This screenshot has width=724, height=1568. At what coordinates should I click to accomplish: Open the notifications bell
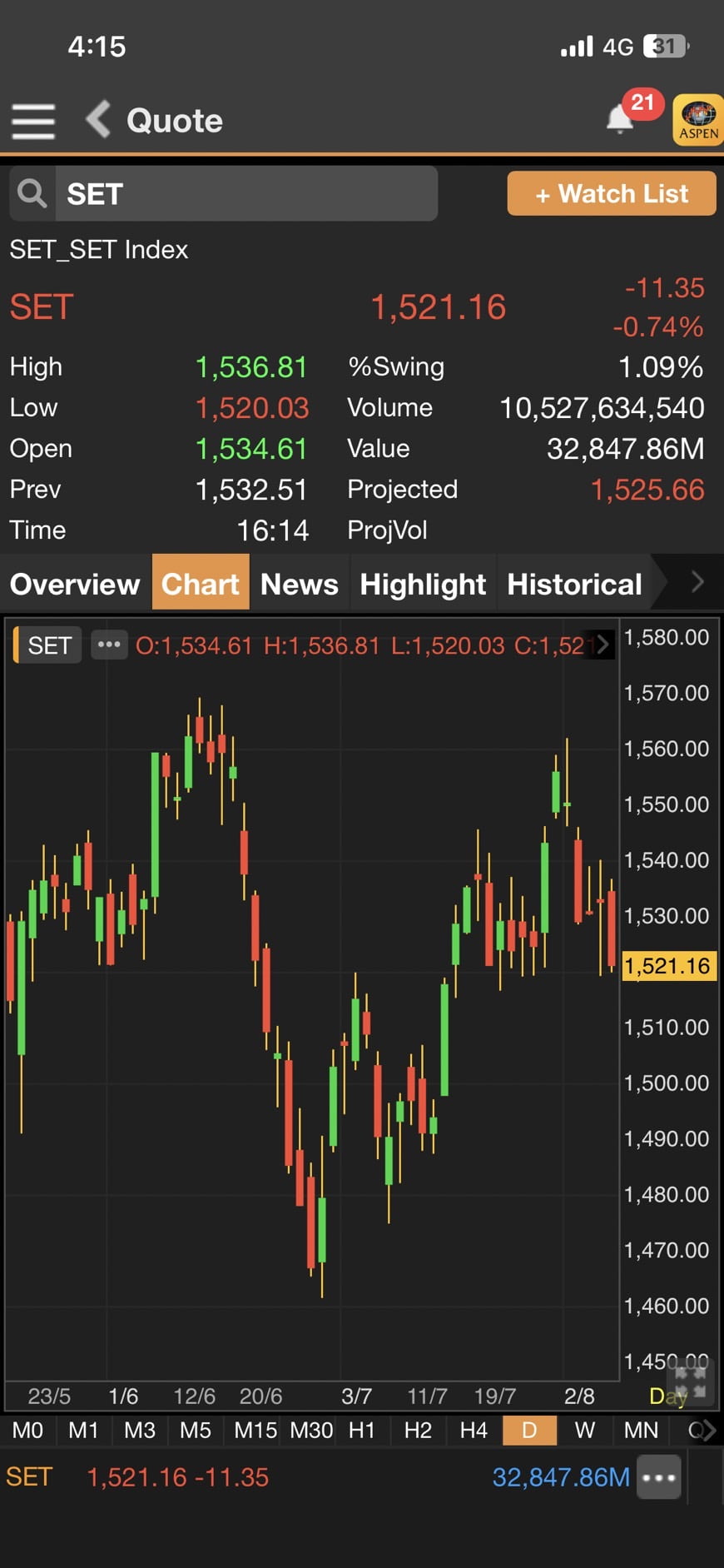click(620, 118)
